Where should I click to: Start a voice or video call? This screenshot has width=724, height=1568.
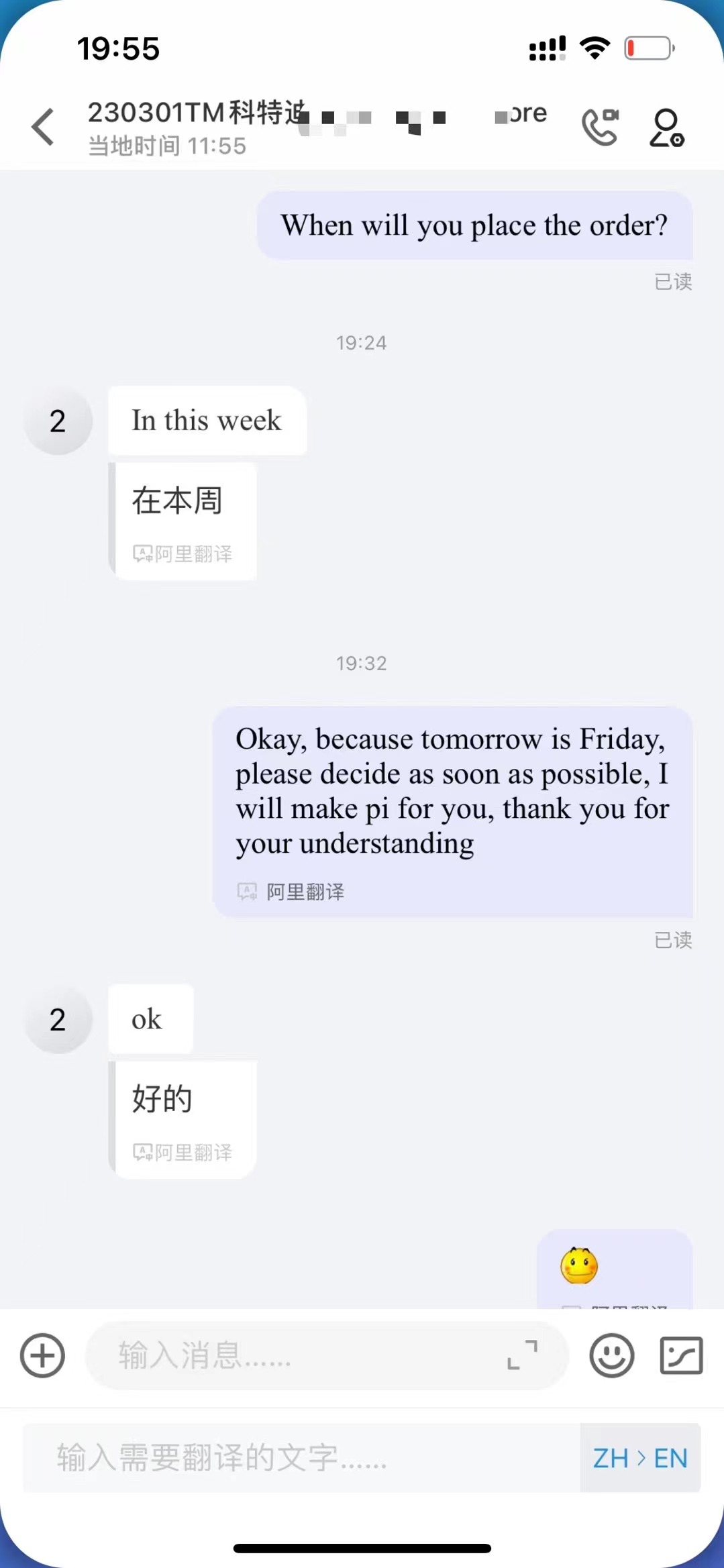600,126
